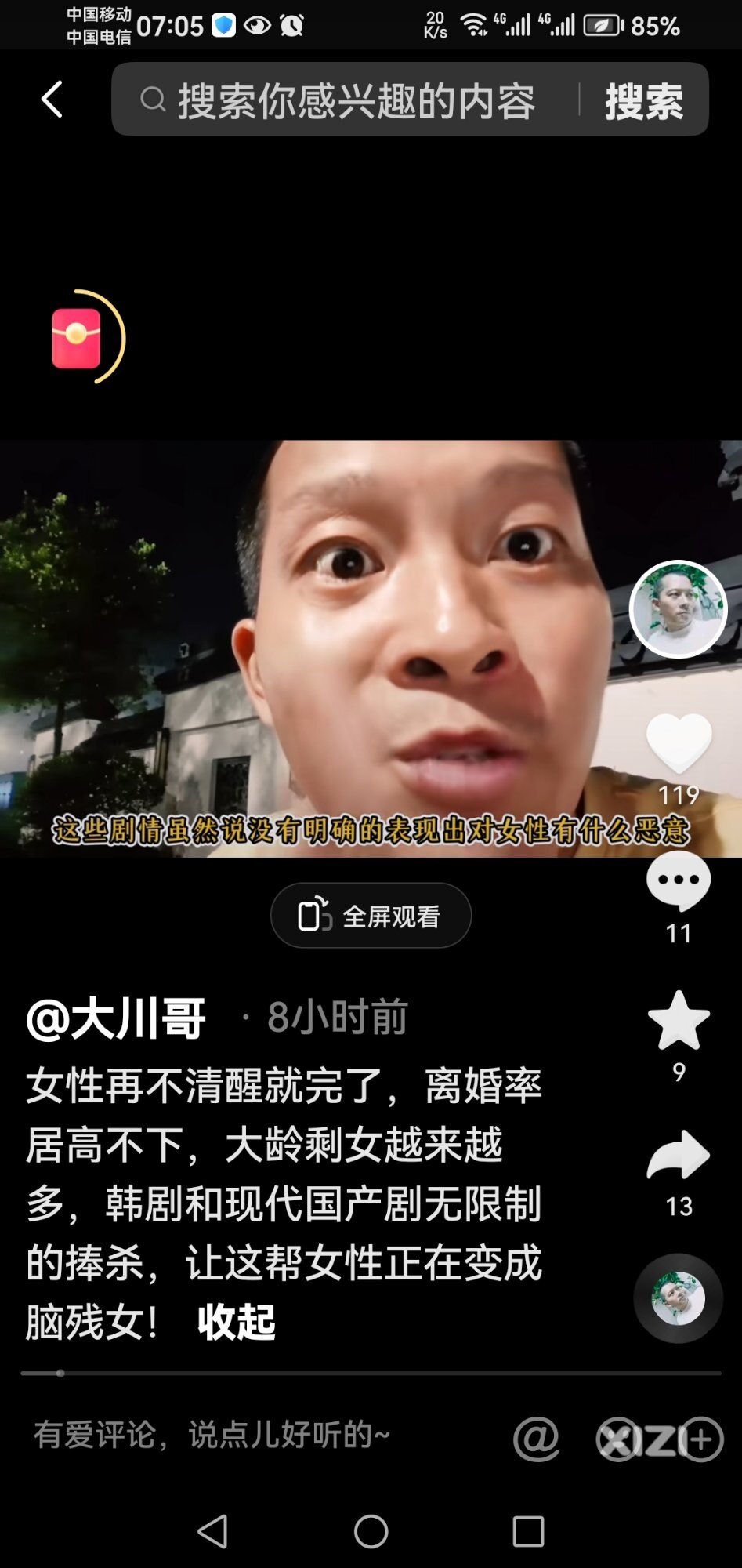Open recent apps from navigation bar
742x1568 pixels.
[528, 1531]
